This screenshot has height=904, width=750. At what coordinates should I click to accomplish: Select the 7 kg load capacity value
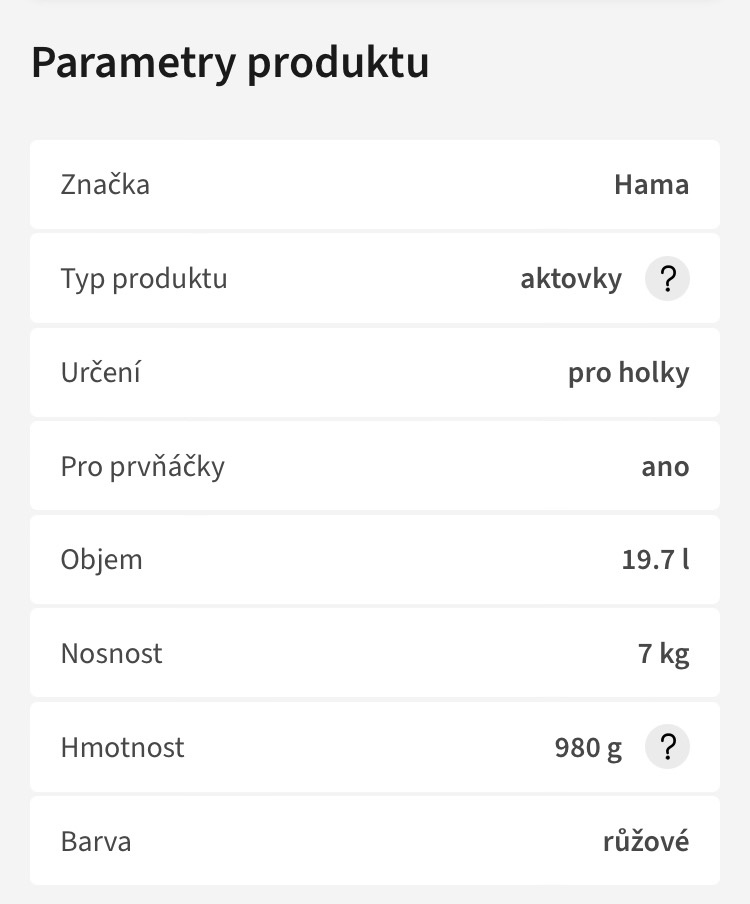coord(664,653)
